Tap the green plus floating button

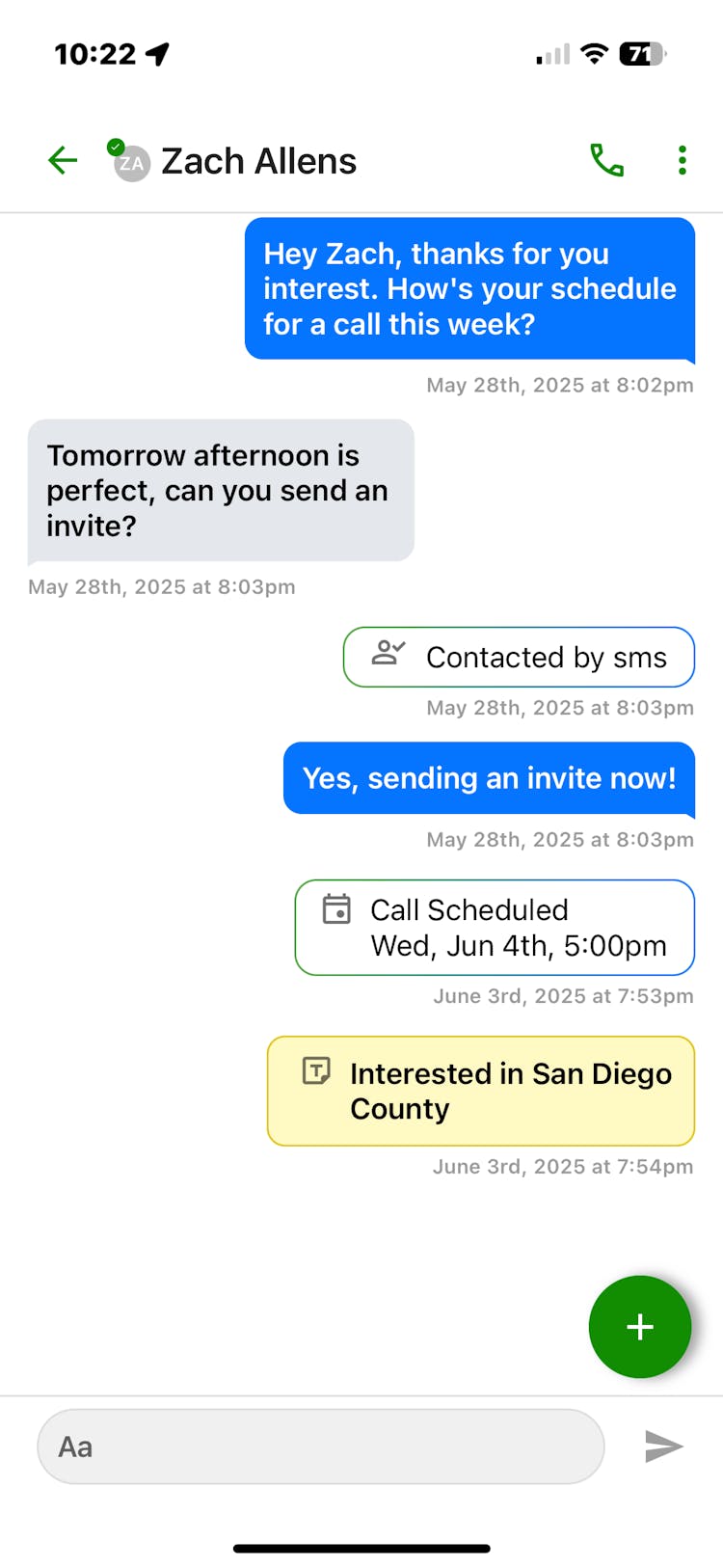(639, 1327)
